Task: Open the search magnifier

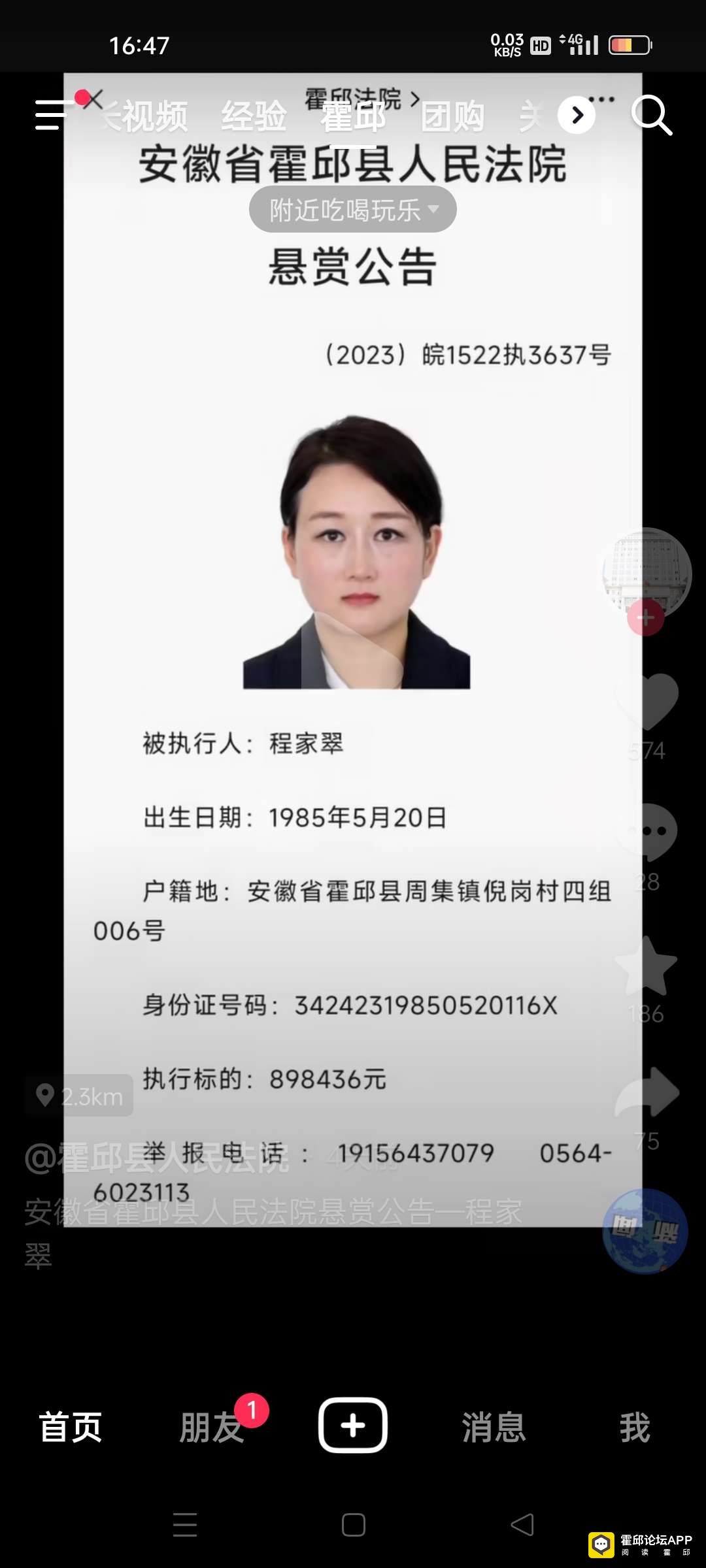Action: pyautogui.click(x=651, y=115)
